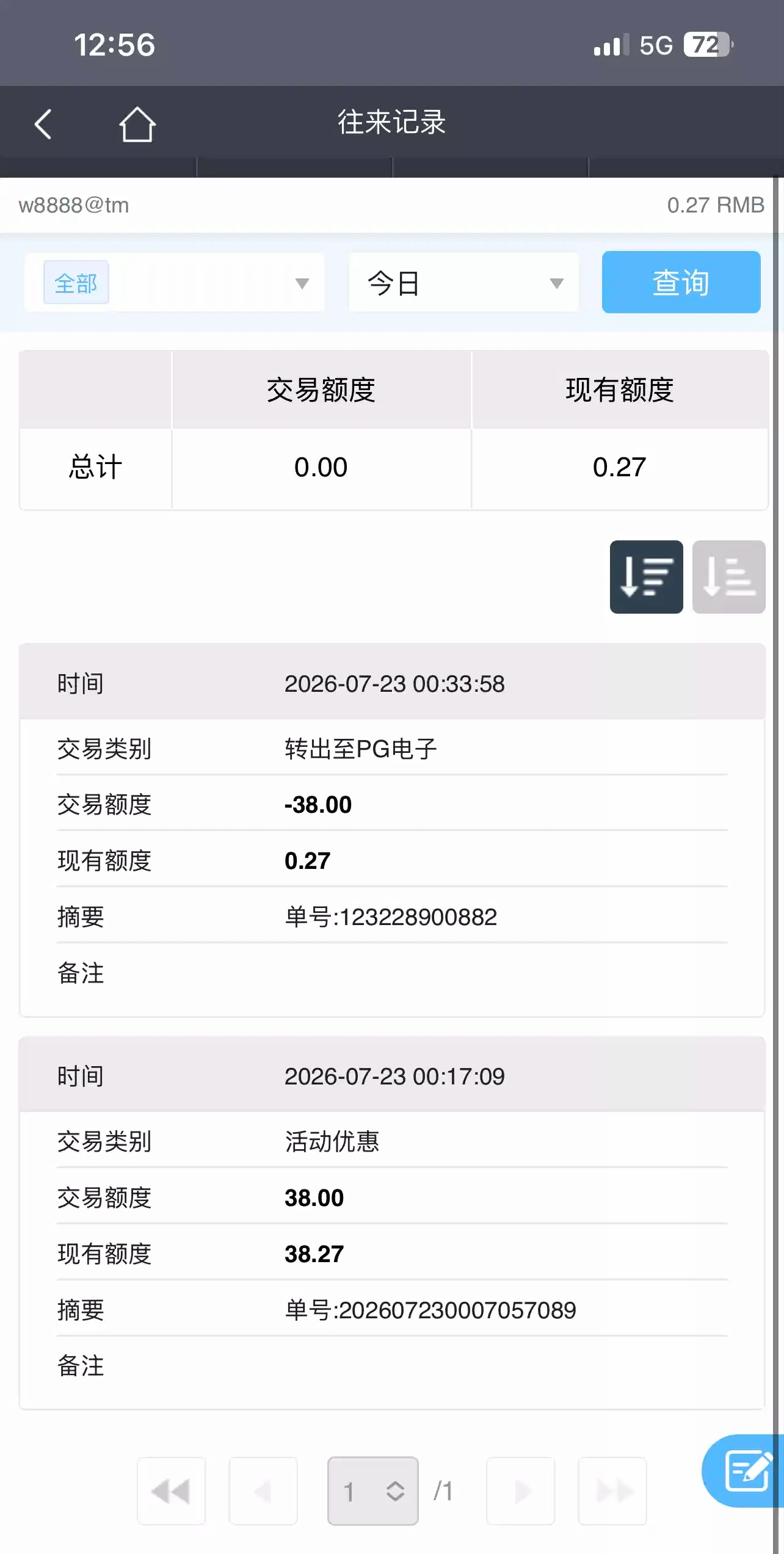Screen dimensions: 784x1554
Task: Open the home icon
Action: [x=137, y=124]
